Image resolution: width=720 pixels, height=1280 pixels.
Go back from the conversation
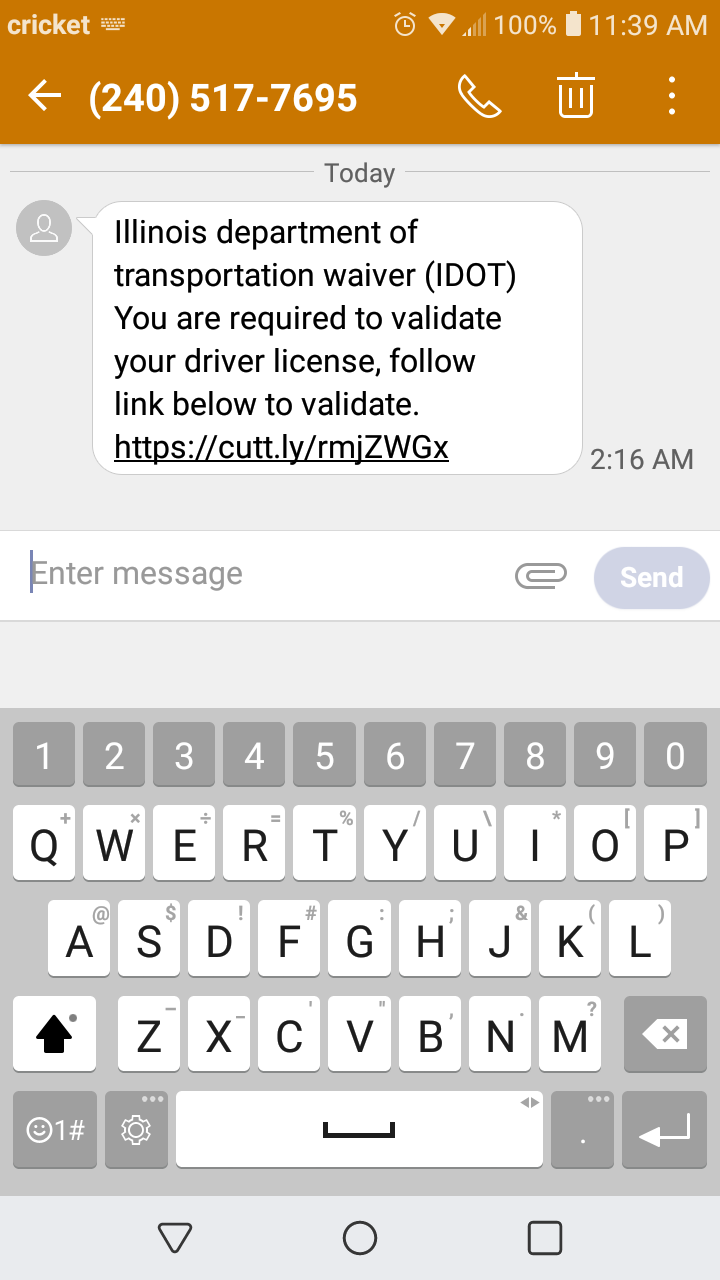pos(44,97)
